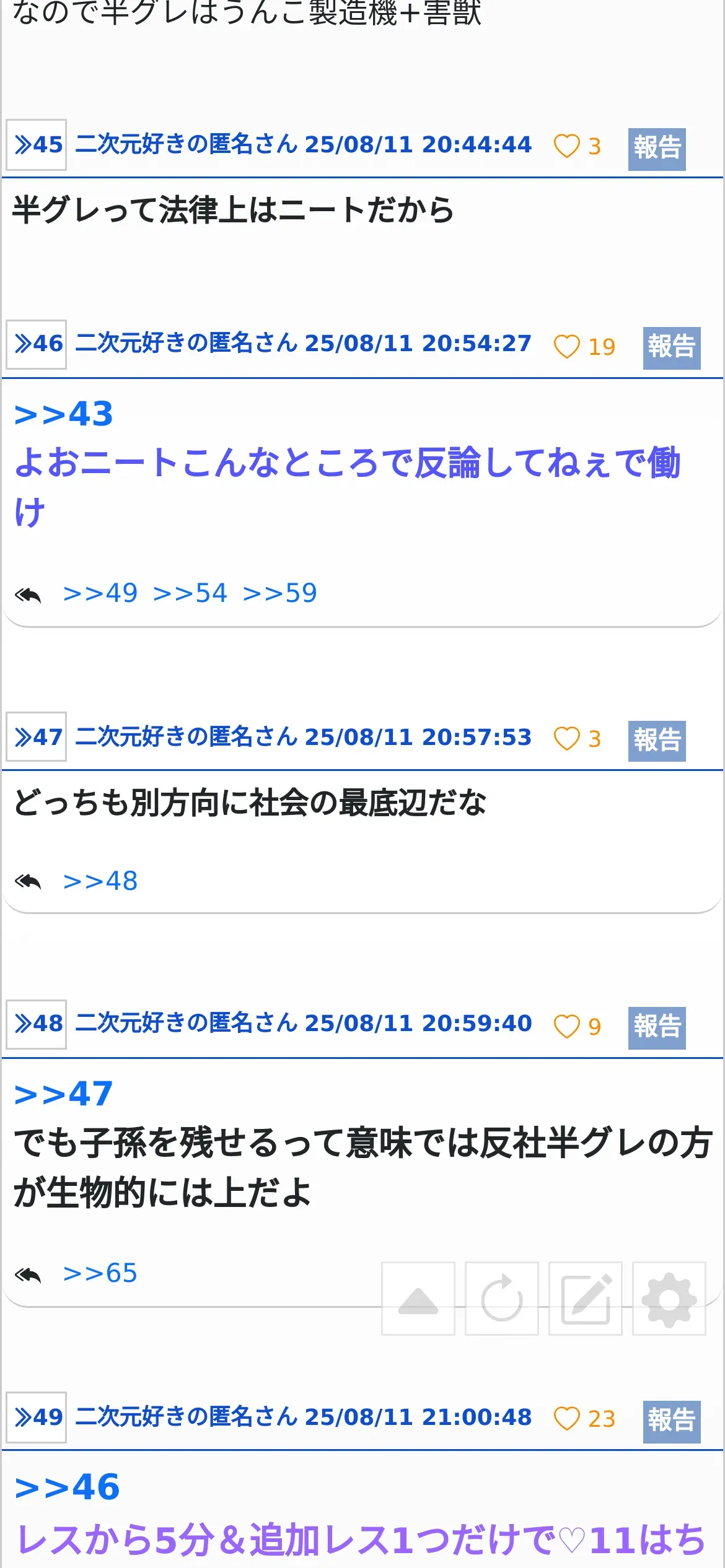Follow the >>43 anchor in post 46

(63, 414)
